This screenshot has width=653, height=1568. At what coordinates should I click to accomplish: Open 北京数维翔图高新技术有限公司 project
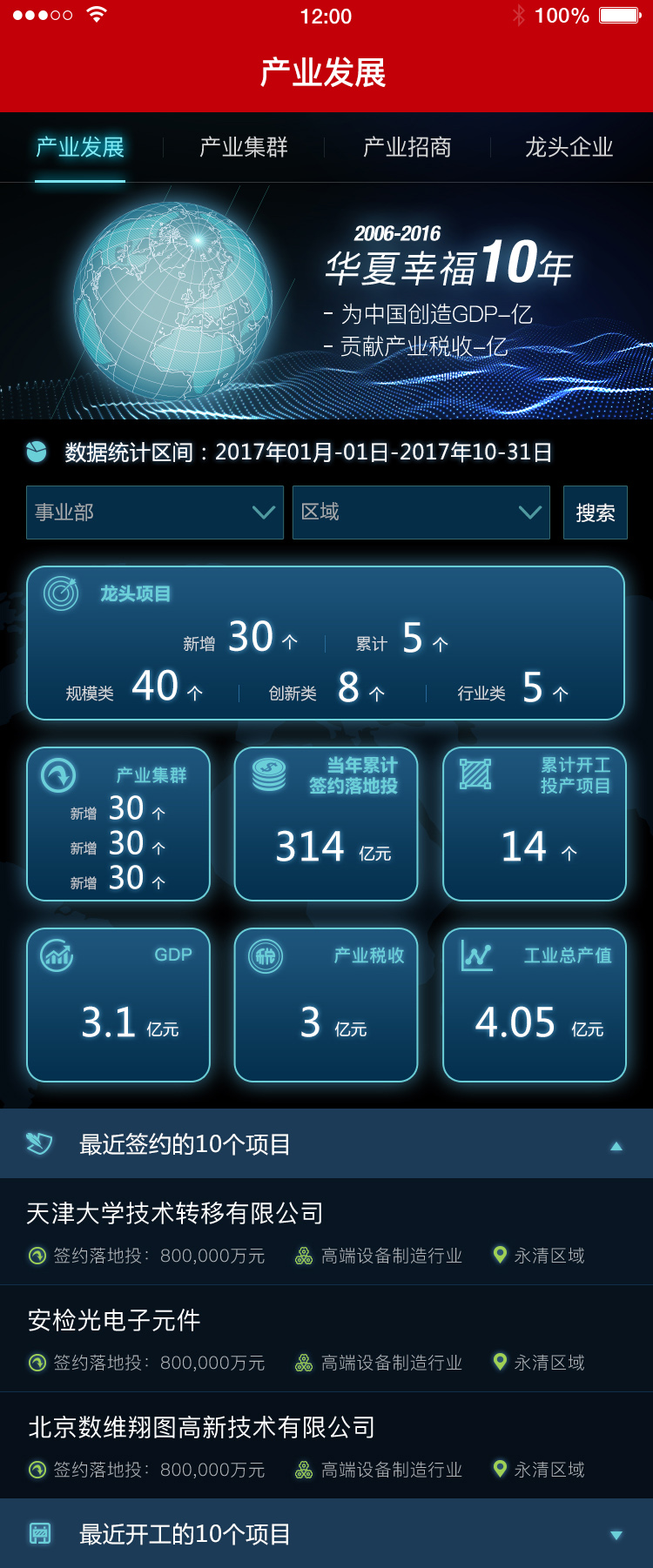(326, 1445)
